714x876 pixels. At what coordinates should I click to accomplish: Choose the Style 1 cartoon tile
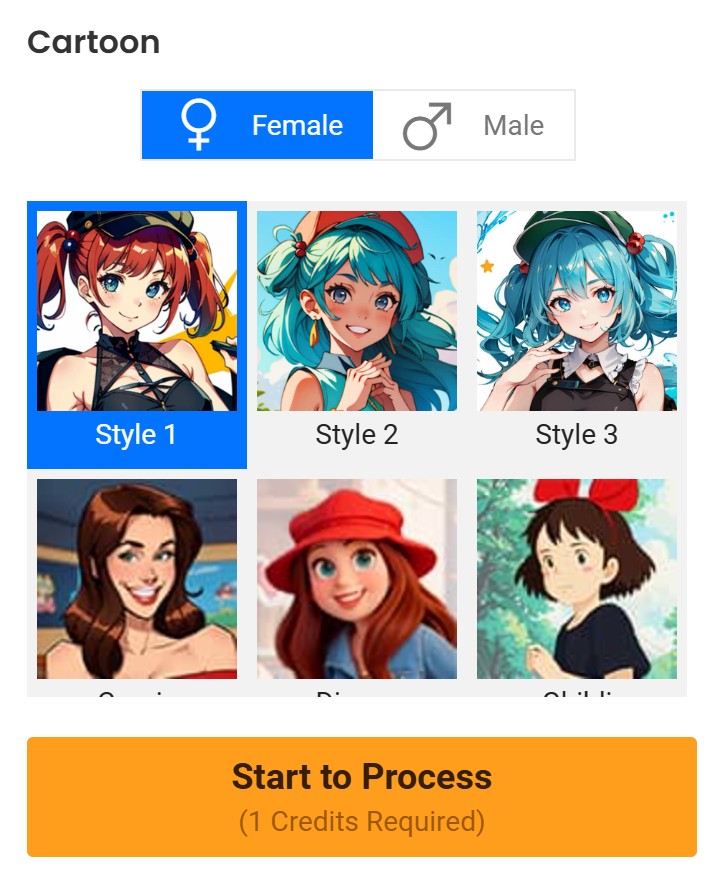pyautogui.click(x=137, y=334)
